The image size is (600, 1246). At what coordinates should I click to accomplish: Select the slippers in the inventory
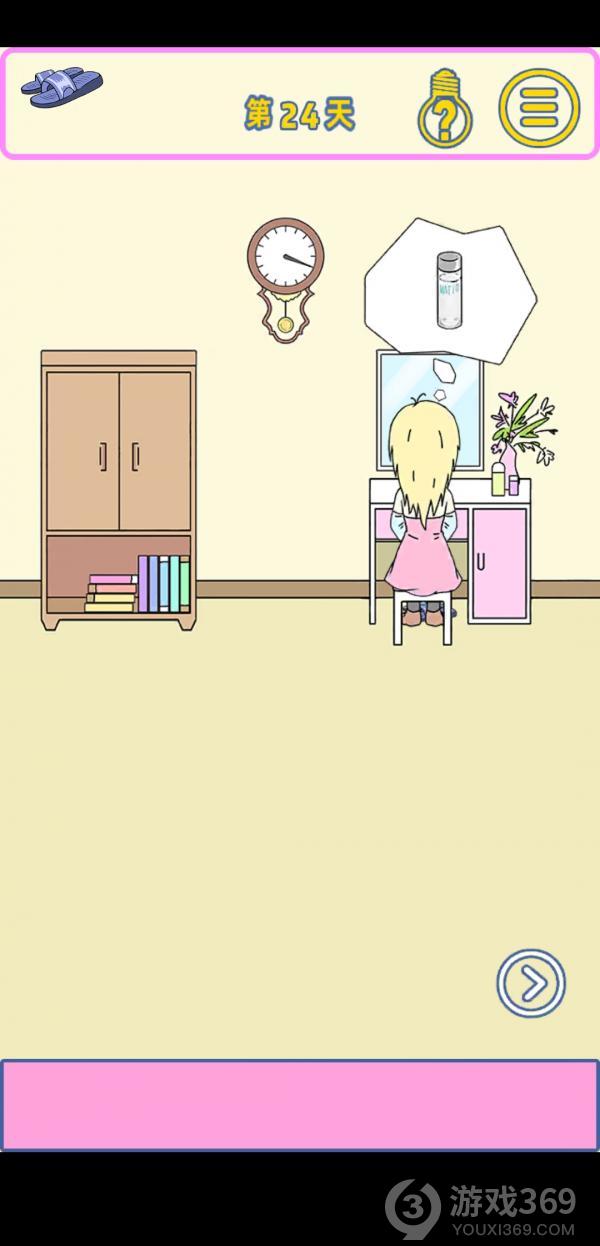coord(62,87)
